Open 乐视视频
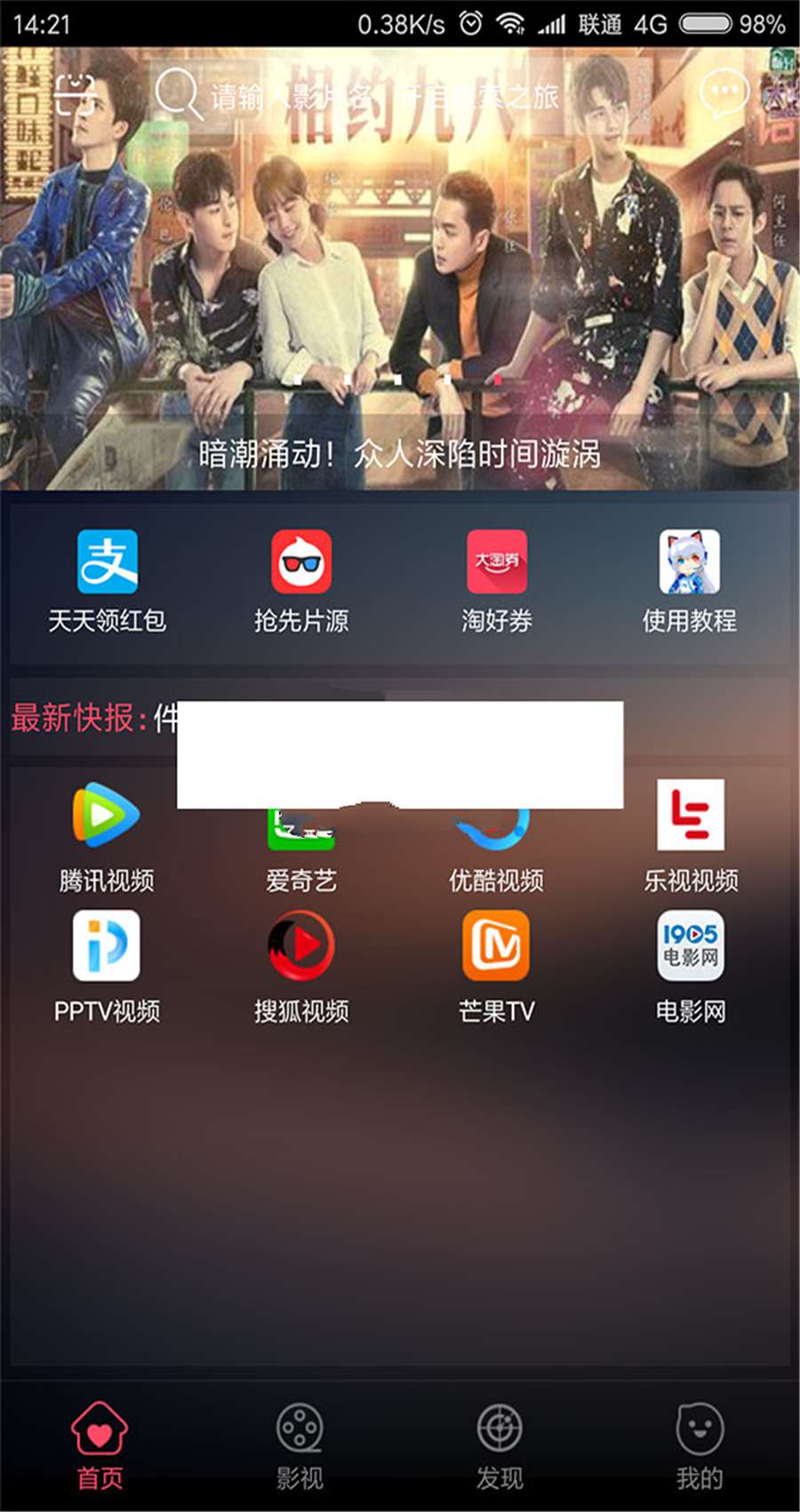The image size is (800, 1512). [x=691, y=837]
